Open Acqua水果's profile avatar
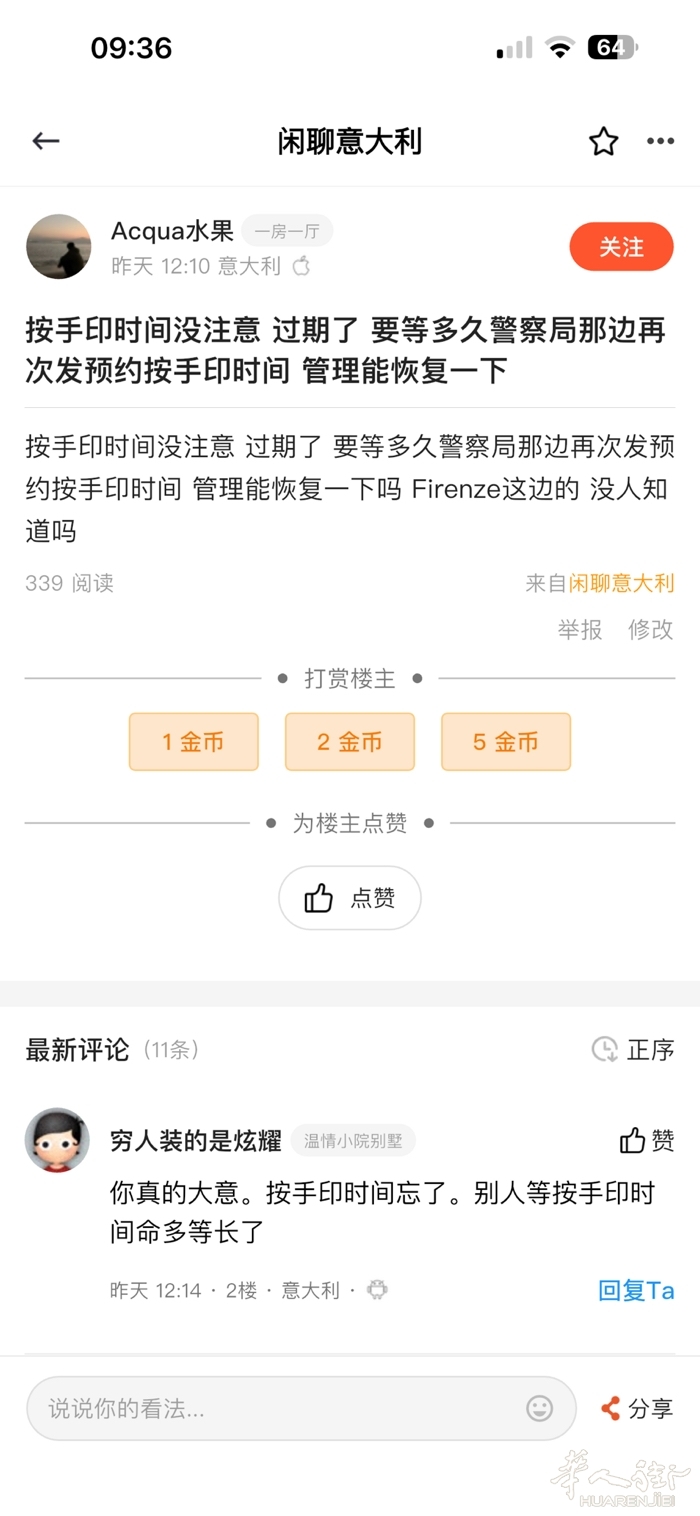 [x=58, y=246]
